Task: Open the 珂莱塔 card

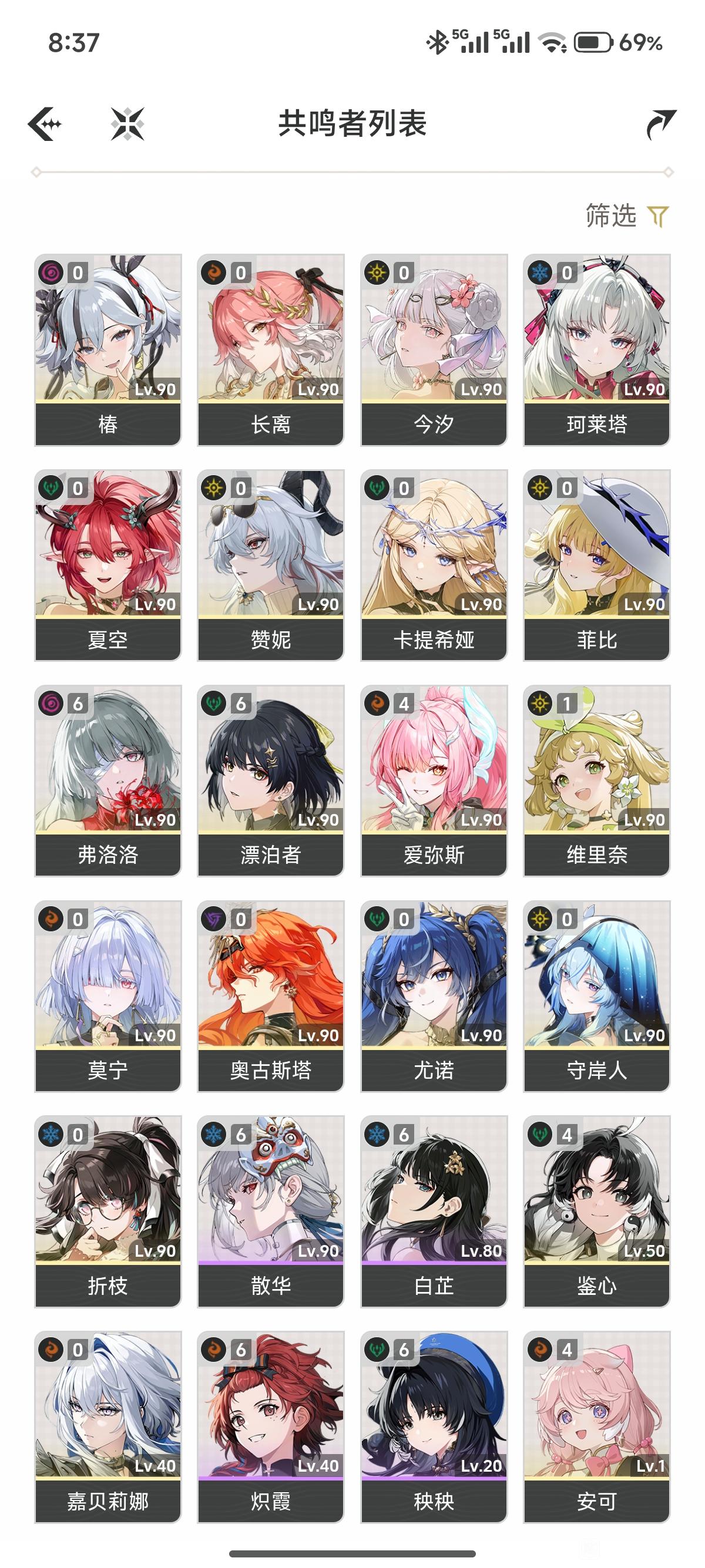Action: 597,350
